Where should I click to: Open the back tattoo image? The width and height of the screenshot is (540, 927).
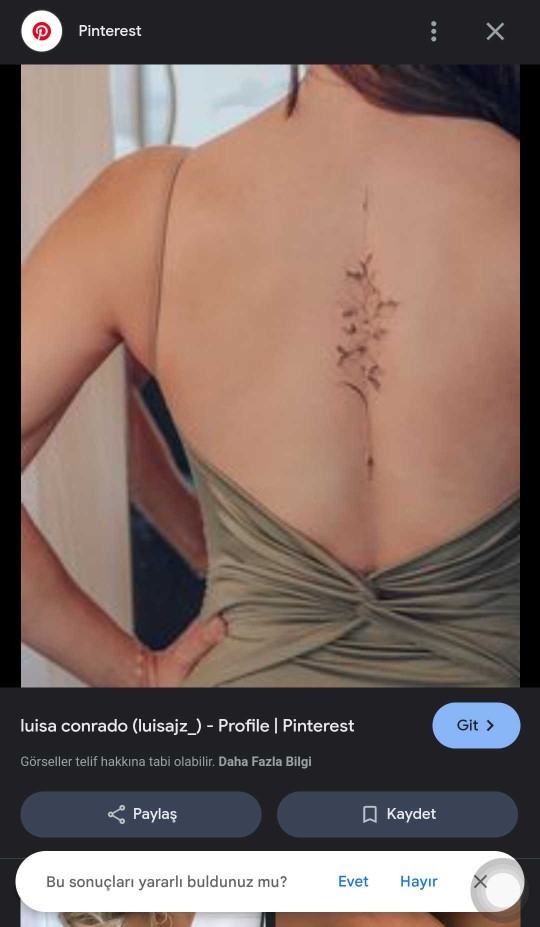coord(270,375)
